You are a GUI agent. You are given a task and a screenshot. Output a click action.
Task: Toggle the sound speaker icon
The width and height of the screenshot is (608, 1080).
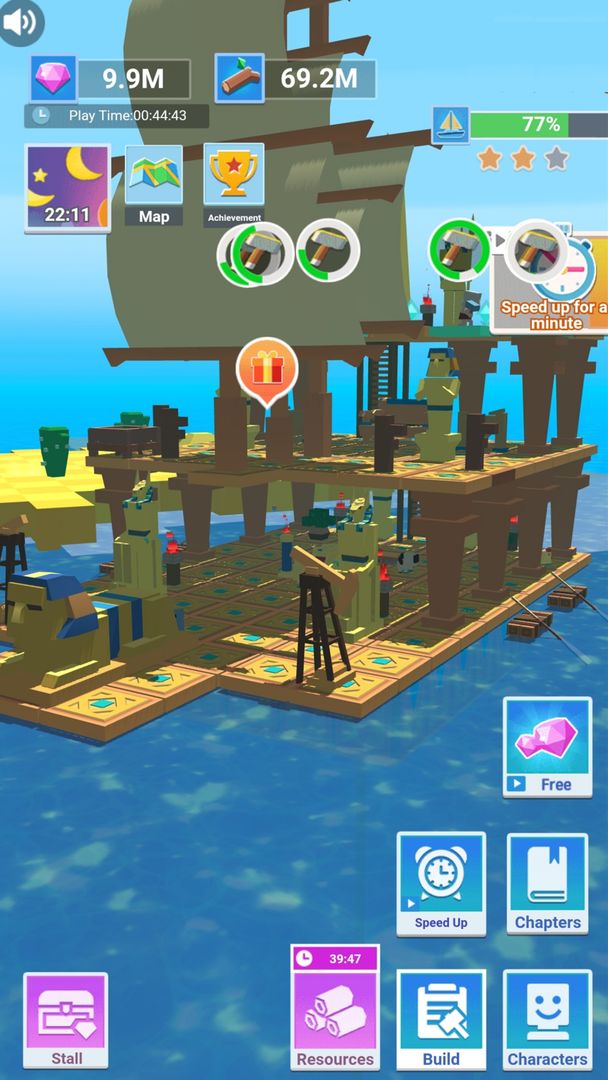tap(20, 22)
